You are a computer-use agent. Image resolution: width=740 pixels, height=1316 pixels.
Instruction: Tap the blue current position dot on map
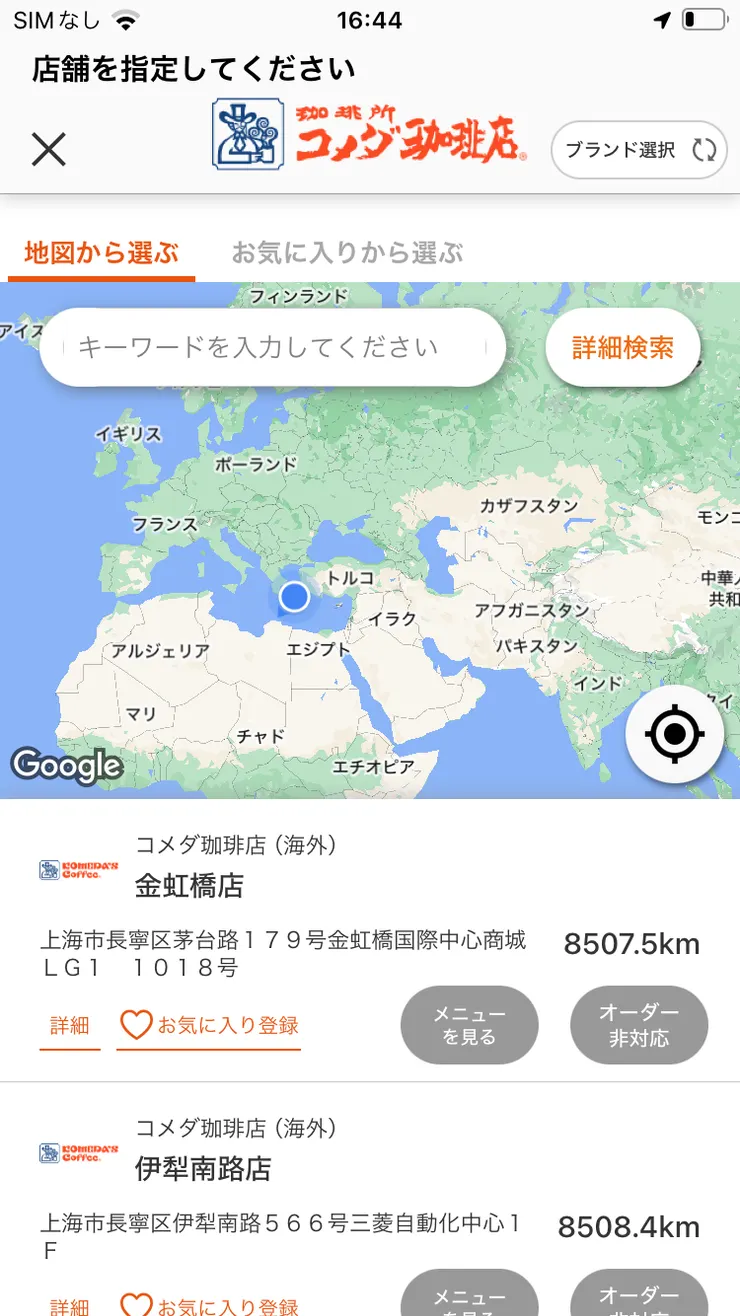tap(293, 596)
